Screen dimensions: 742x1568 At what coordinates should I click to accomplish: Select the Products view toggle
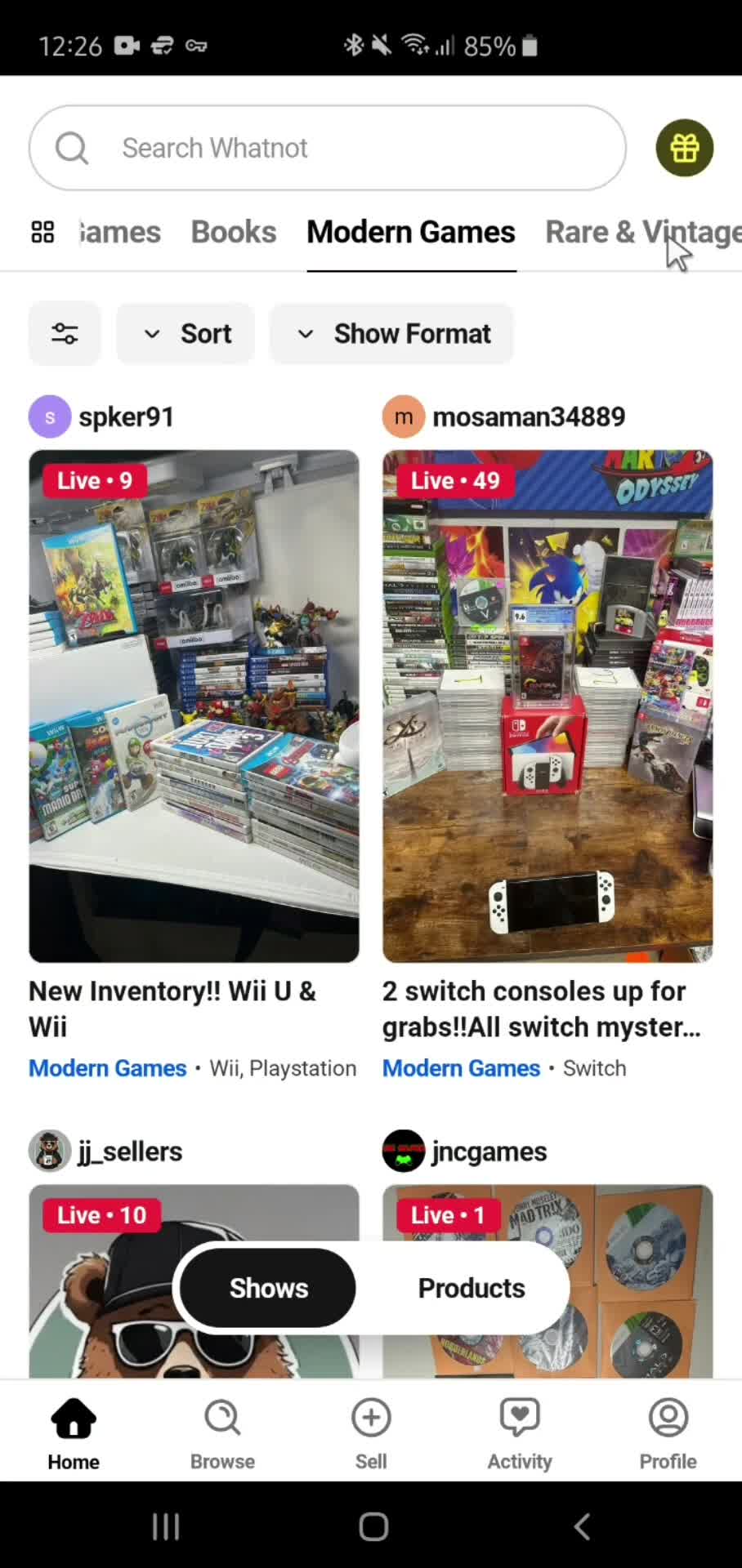point(472,1288)
